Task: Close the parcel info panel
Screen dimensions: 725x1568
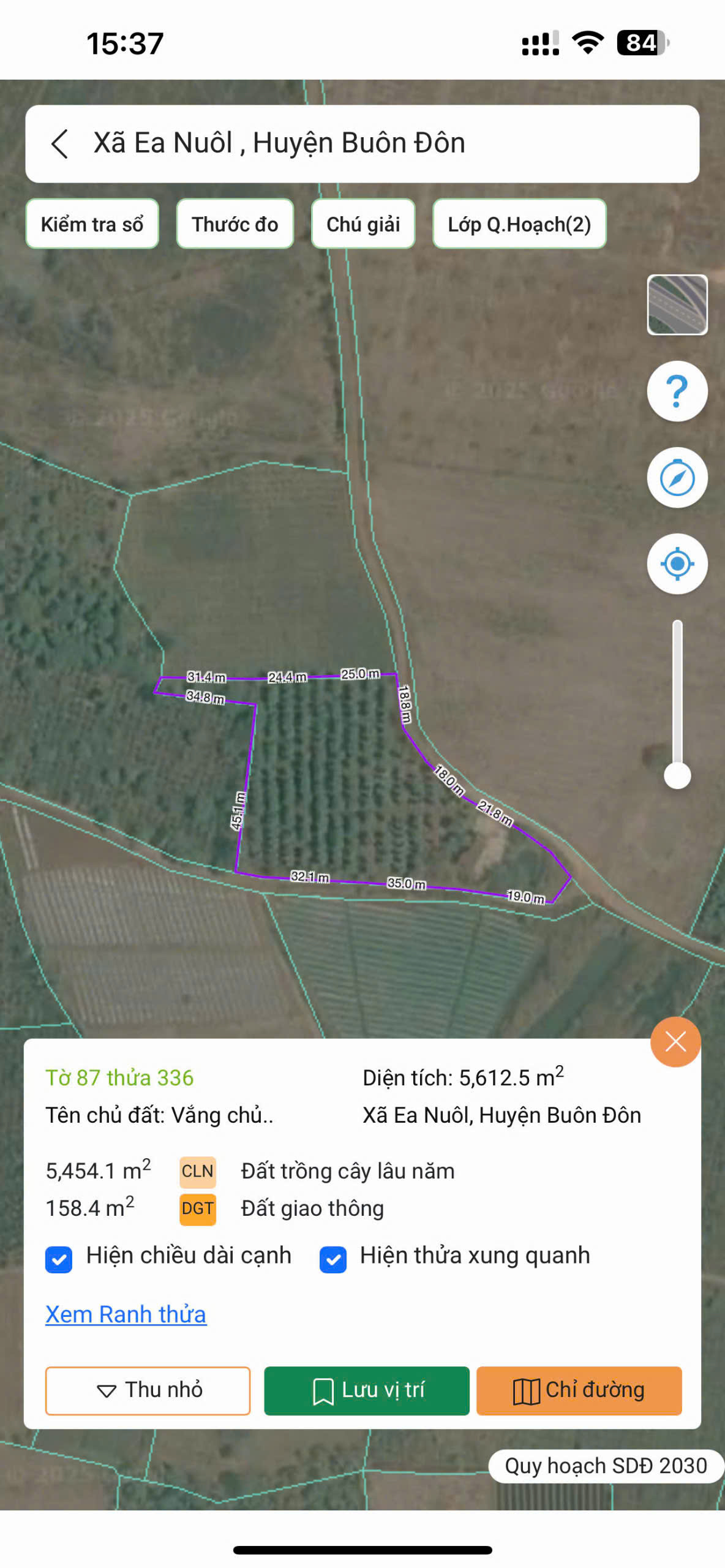Action: (x=675, y=1041)
